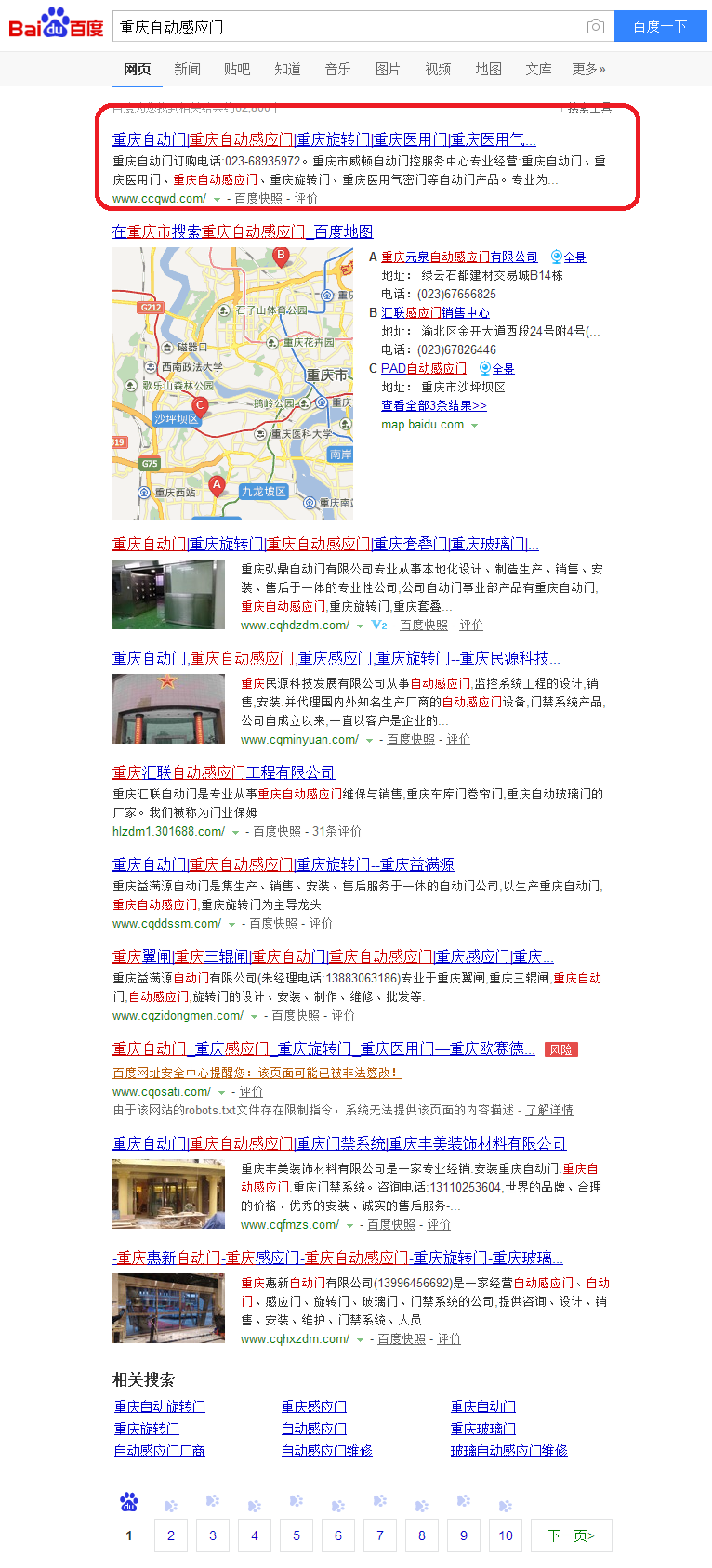Search related term 自动感应门厂商
Viewport: 712px width, 1568px height.
tap(159, 1450)
